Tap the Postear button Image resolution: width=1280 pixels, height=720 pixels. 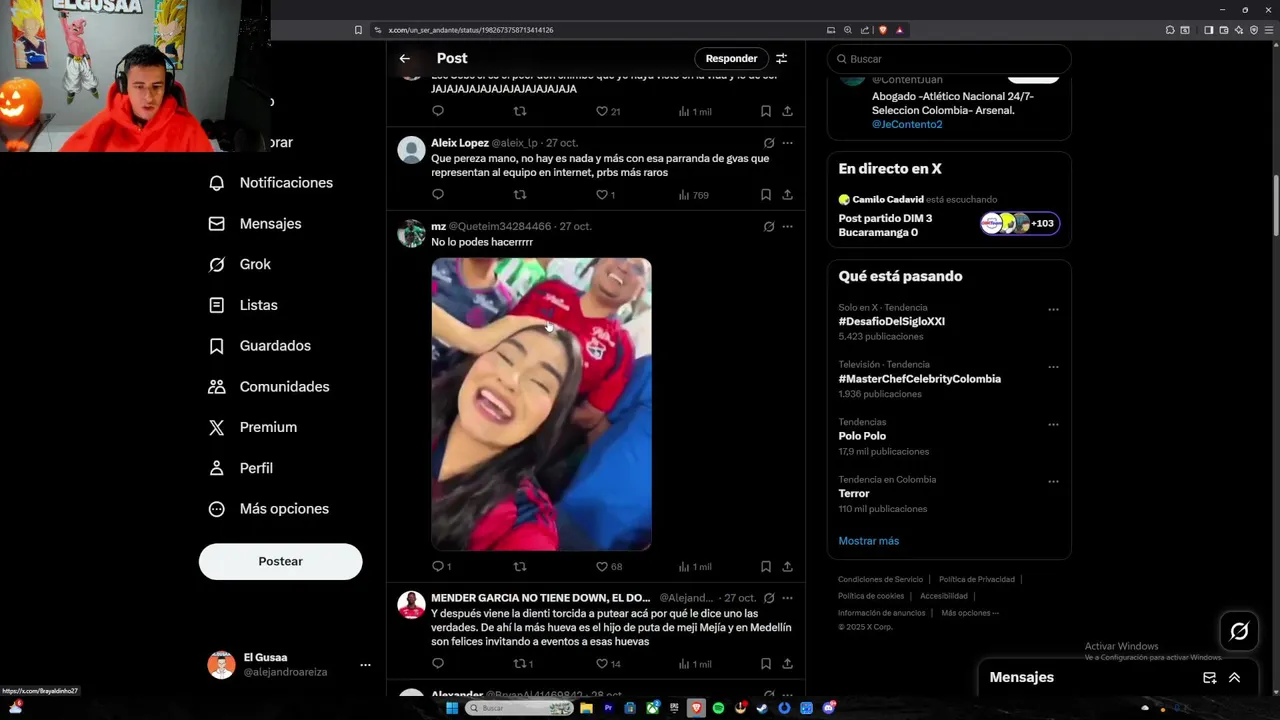click(x=280, y=562)
